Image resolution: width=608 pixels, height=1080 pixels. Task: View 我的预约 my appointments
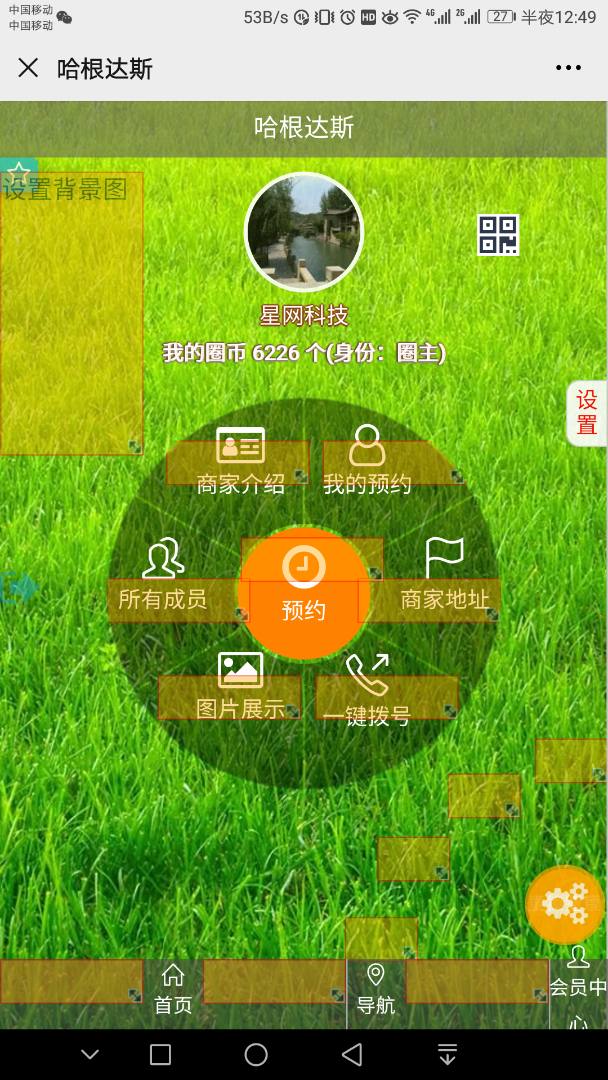pyautogui.click(x=367, y=462)
